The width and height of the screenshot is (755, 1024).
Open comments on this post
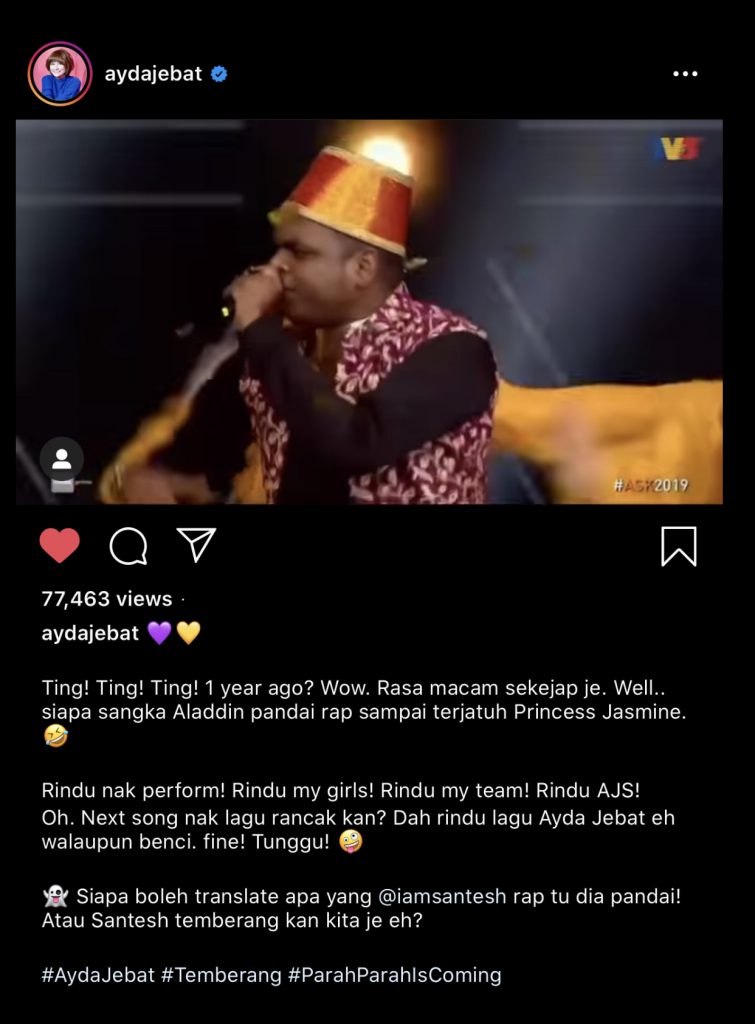tap(128, 546)
